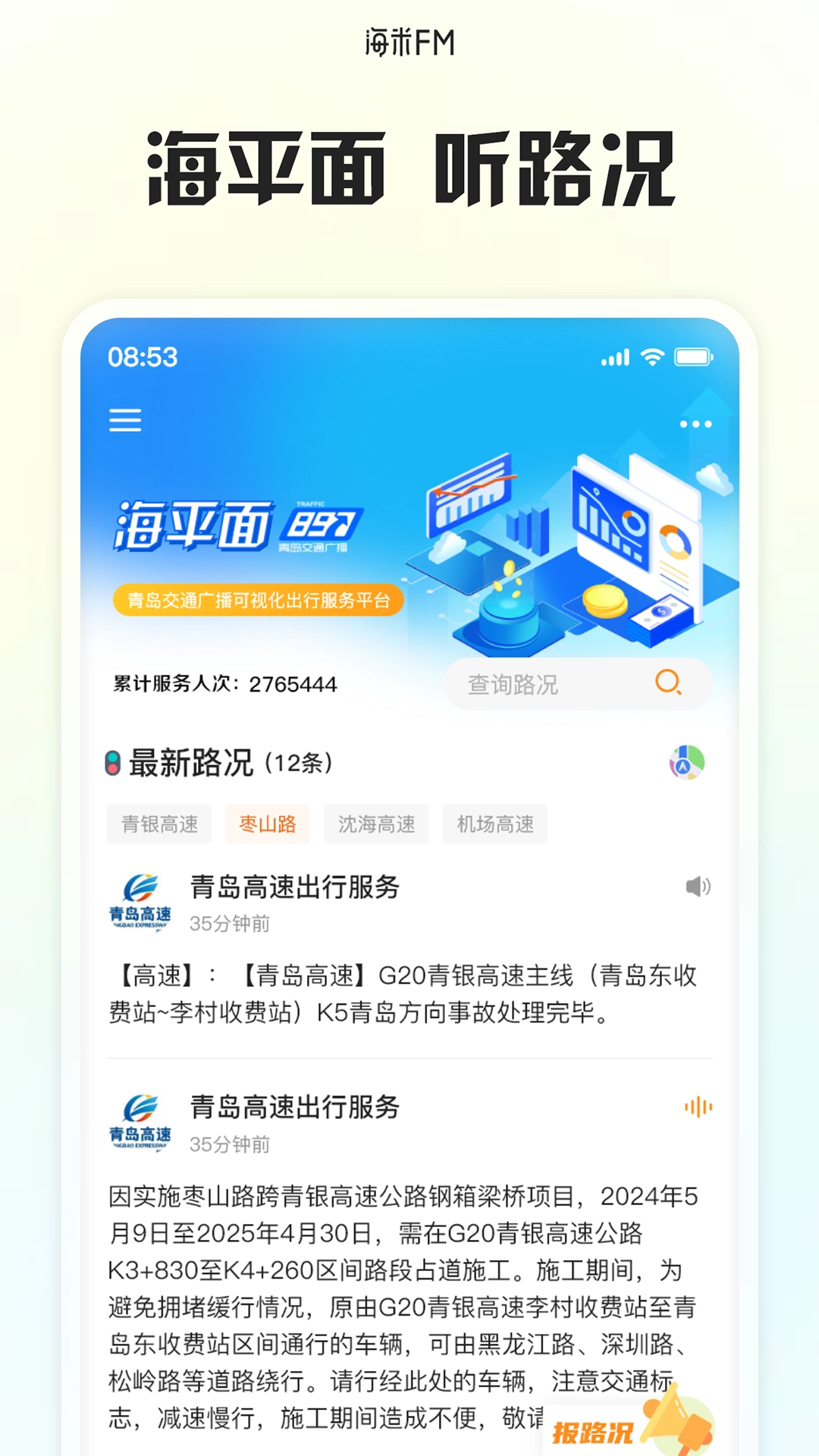819x1456 pixels.
Task: Mute the speaker on first traffic post
Action: 698,886
